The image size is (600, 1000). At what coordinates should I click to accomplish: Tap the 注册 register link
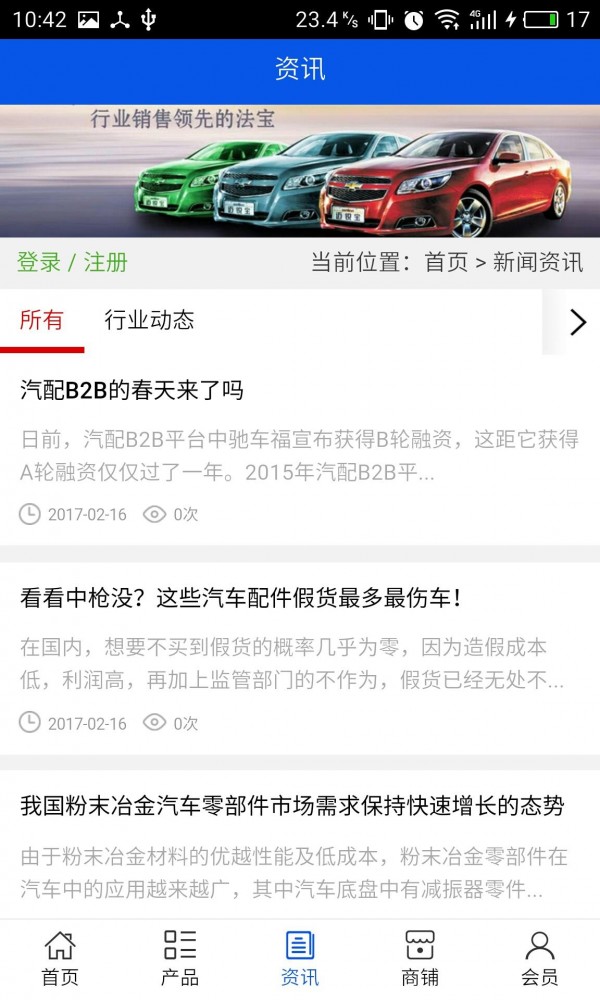106,263
